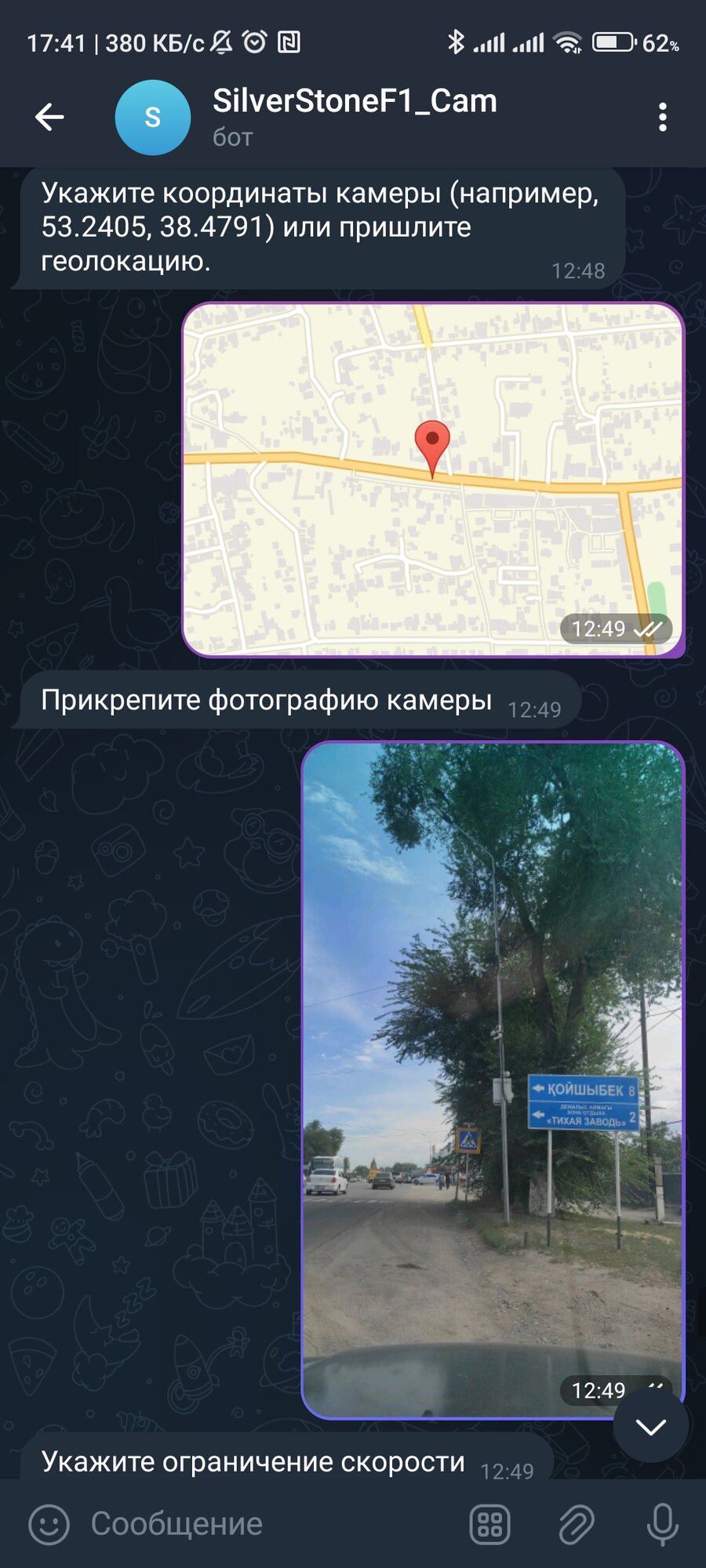Viewport: 706px width, 1568px height.
Task: Record a voice message
Action: pos(662,1525)
